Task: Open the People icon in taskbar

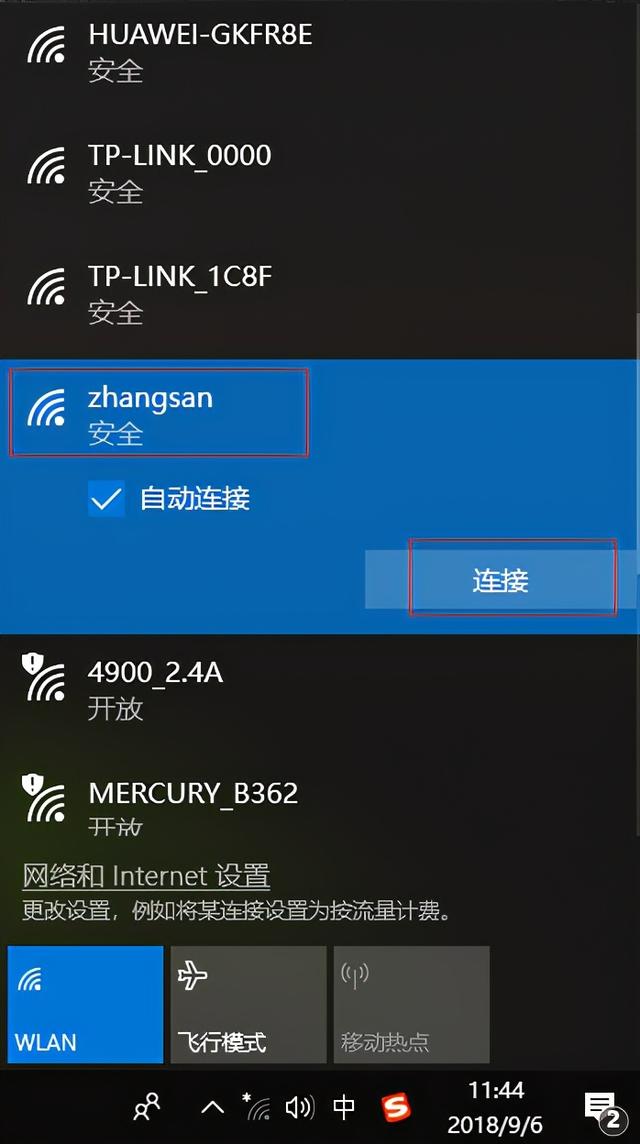Action: pos(147,1107)
